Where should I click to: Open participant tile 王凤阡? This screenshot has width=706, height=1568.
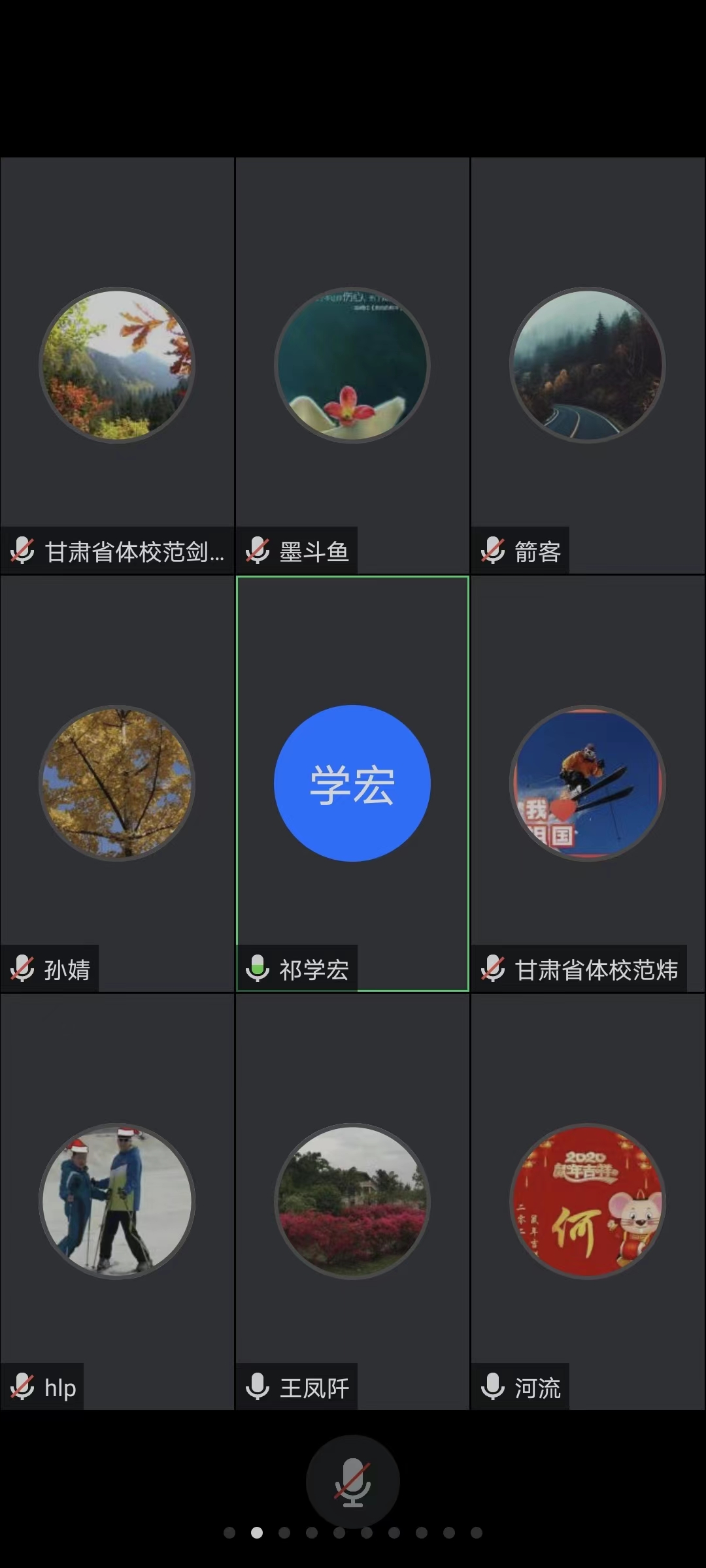[352, 1201]
